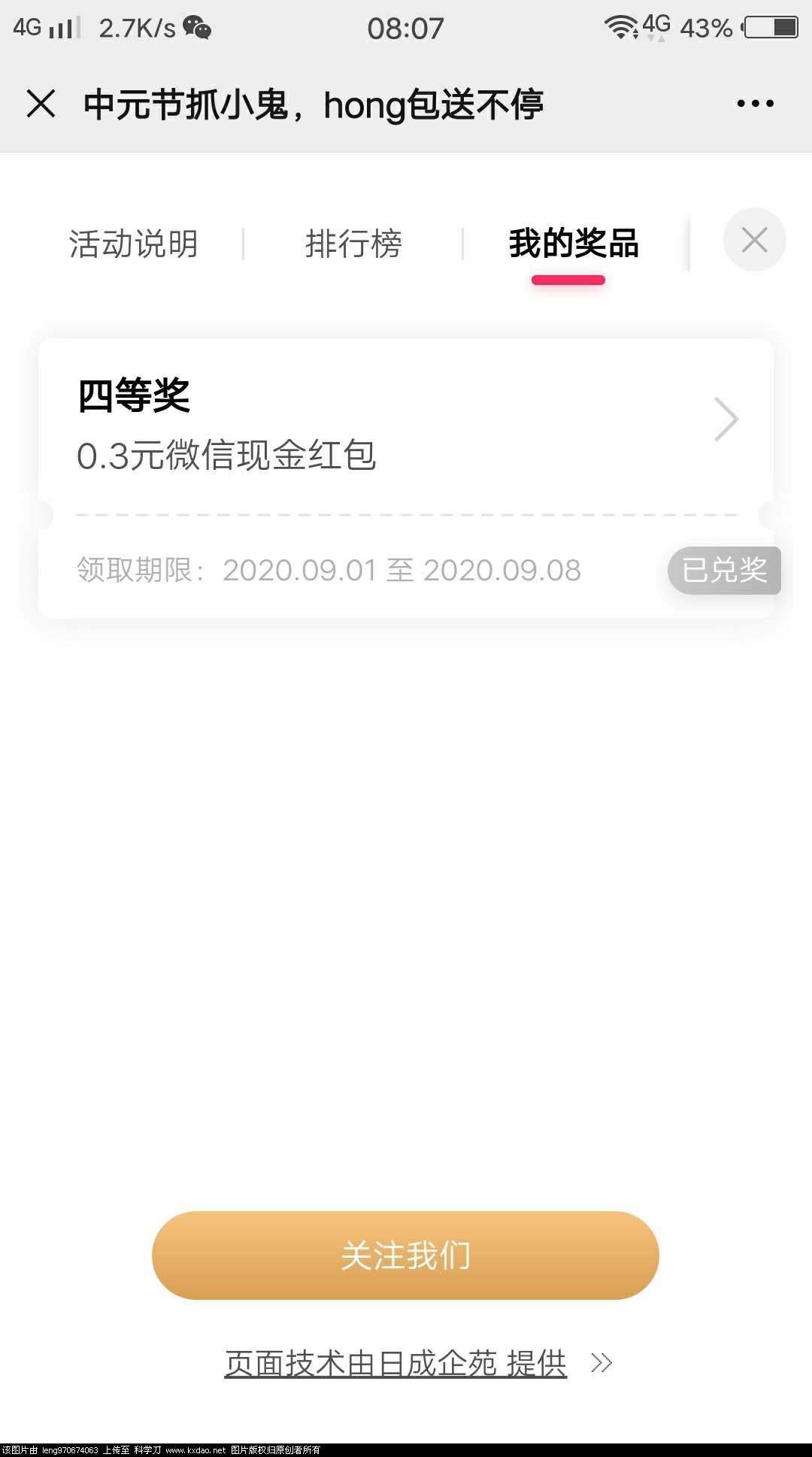This screenshot has width=812, height=1457.
Task: Click the redemption period dates text
Action: 329,571
